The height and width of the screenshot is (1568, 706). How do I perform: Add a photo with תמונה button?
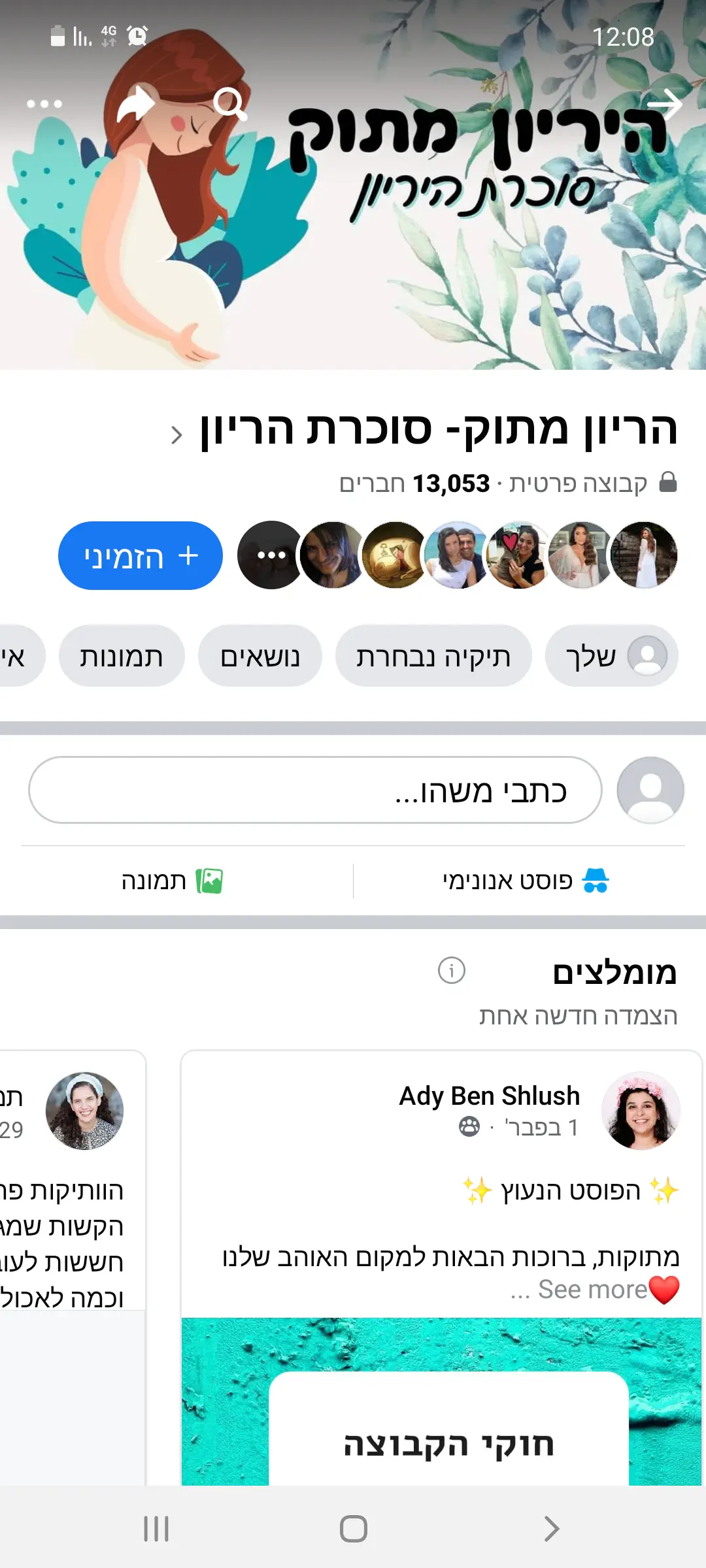coord(172,881)
